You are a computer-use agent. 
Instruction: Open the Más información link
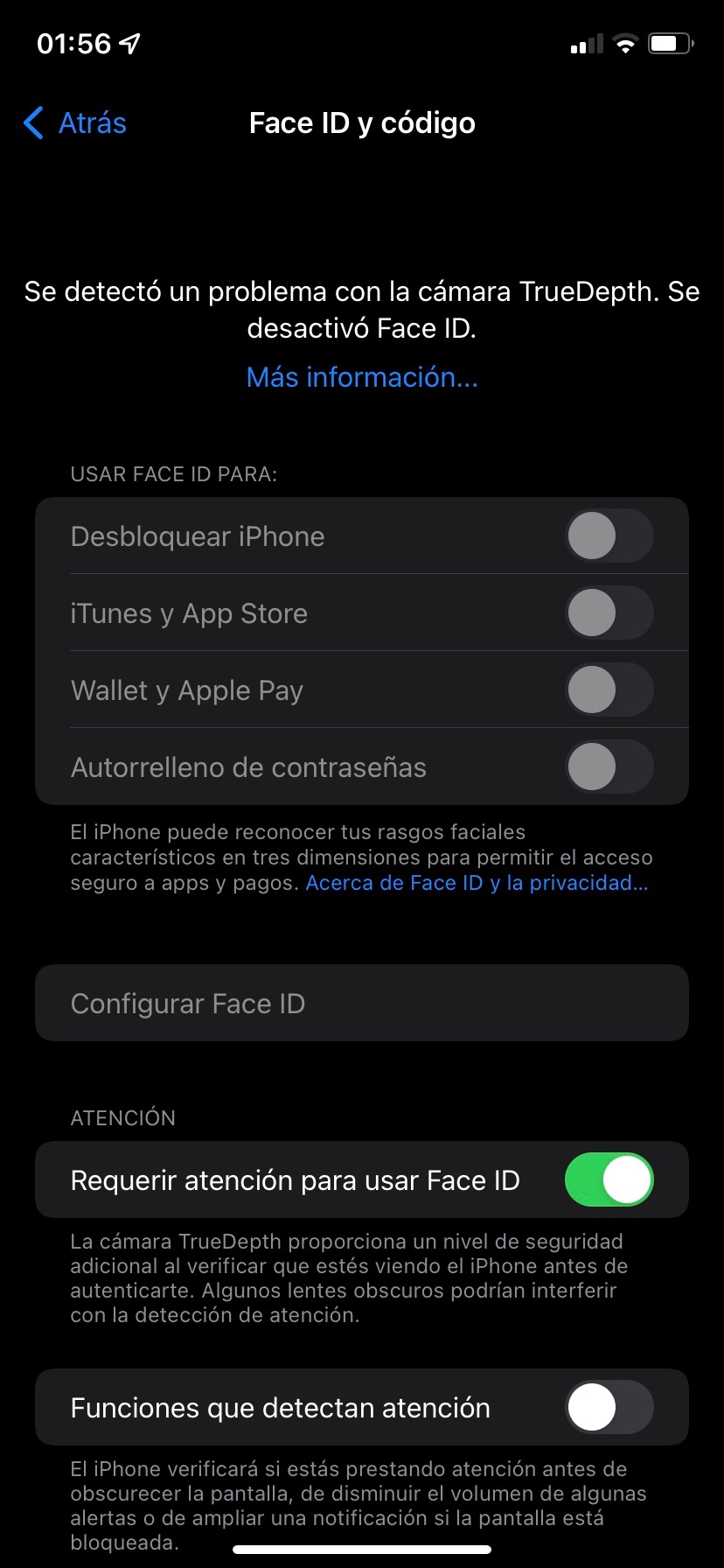coord(362,377)
